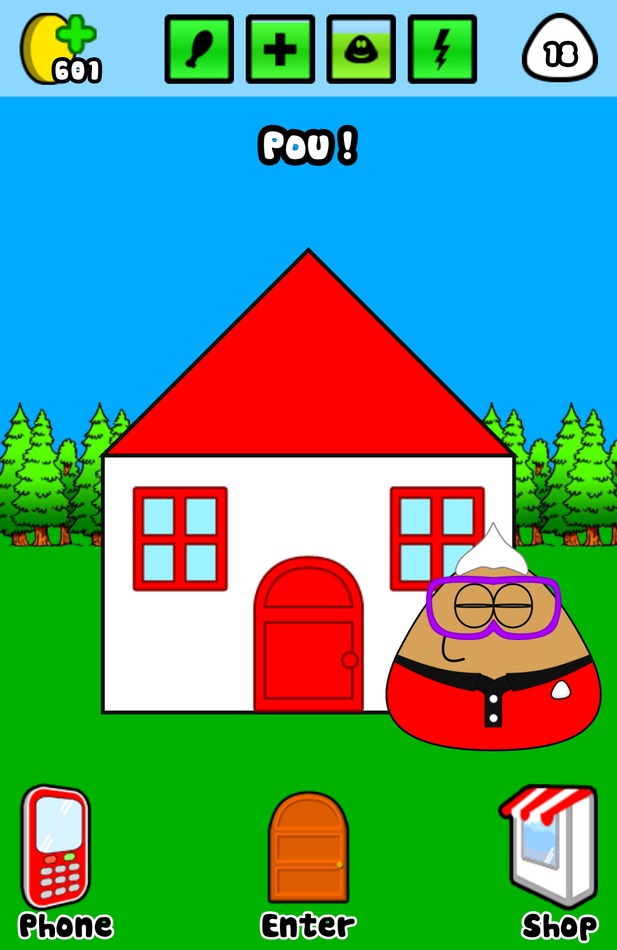Open the hunger food status icon
The image size is (617, 950).
(x=199, y=49)
